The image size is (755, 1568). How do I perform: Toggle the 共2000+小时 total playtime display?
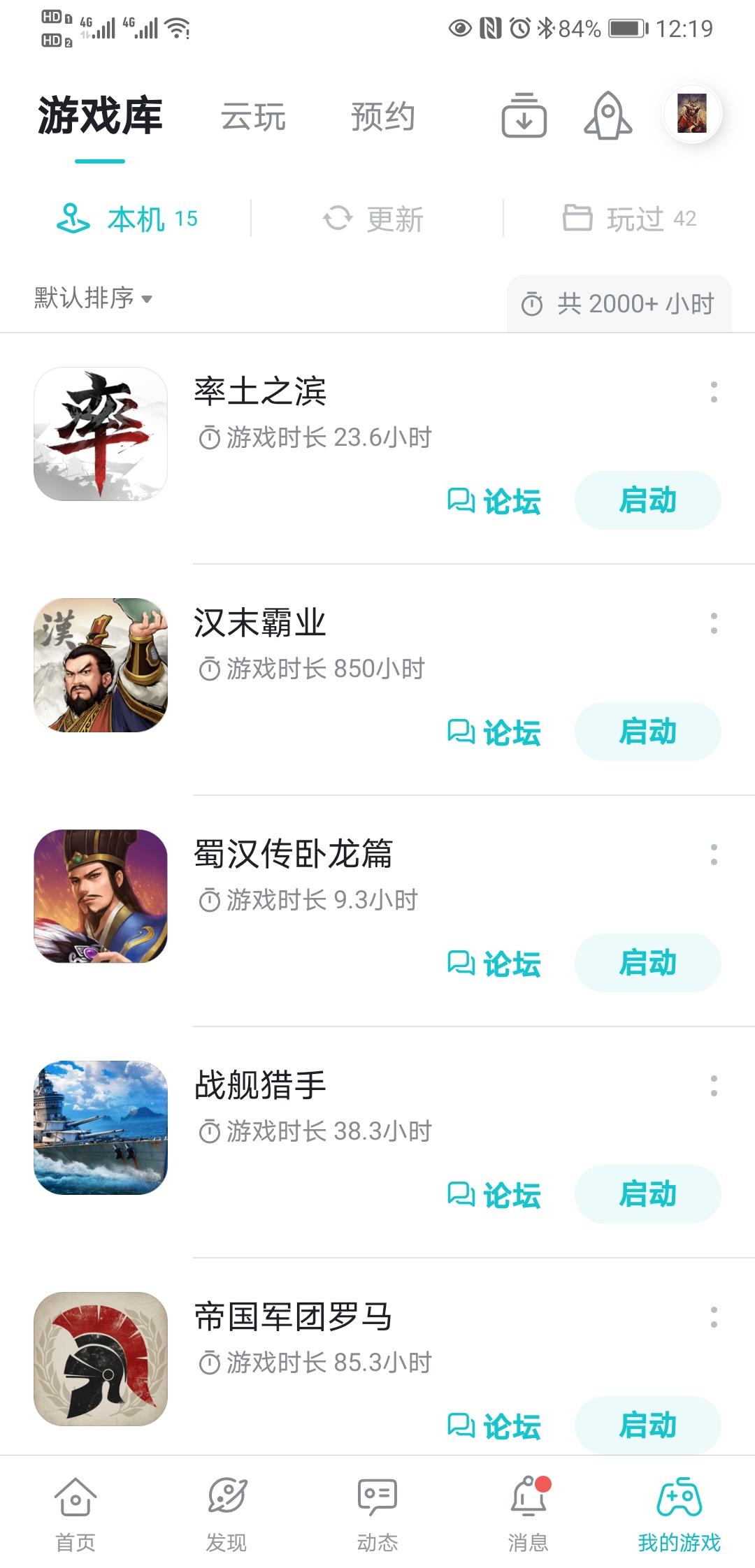tap(618, 303)
